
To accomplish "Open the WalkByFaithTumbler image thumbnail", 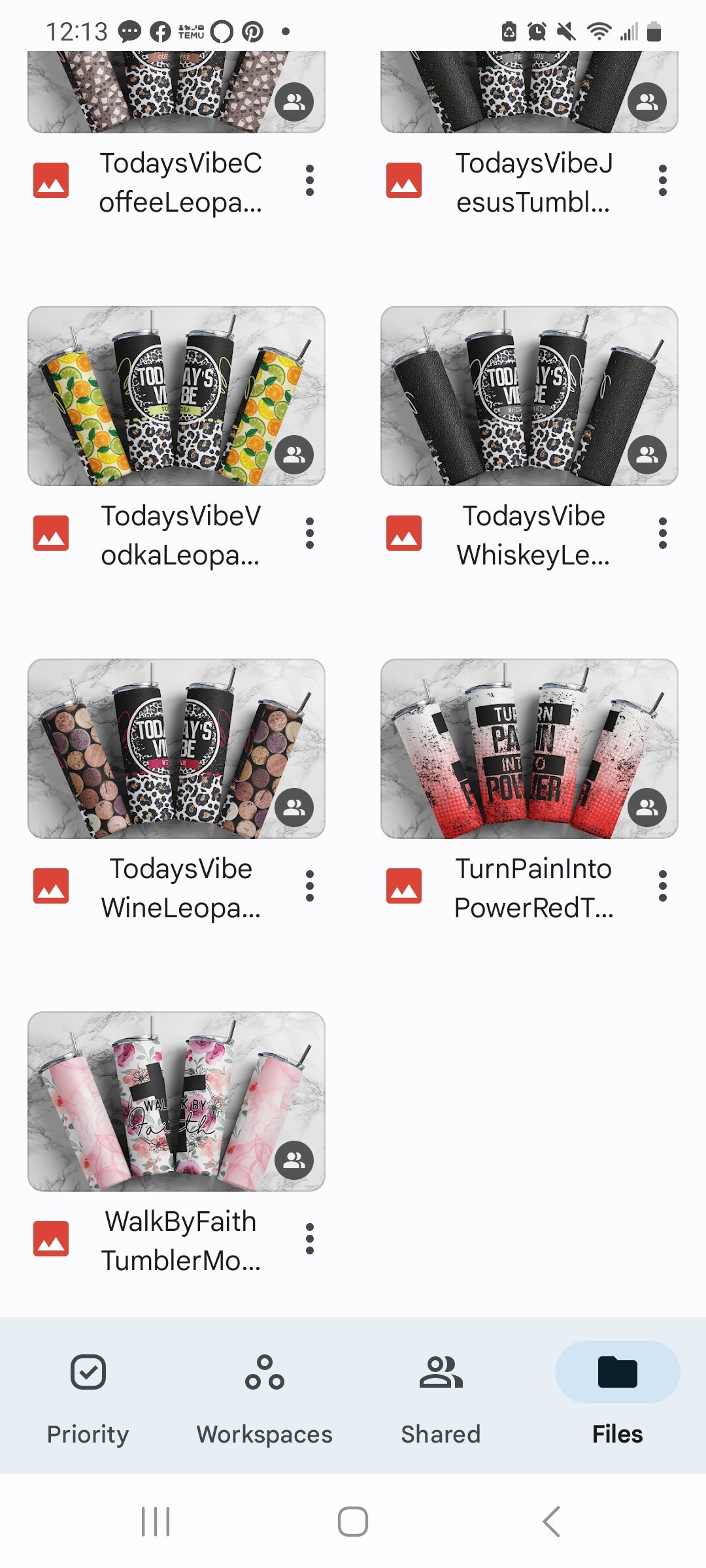I will 176,1102.
